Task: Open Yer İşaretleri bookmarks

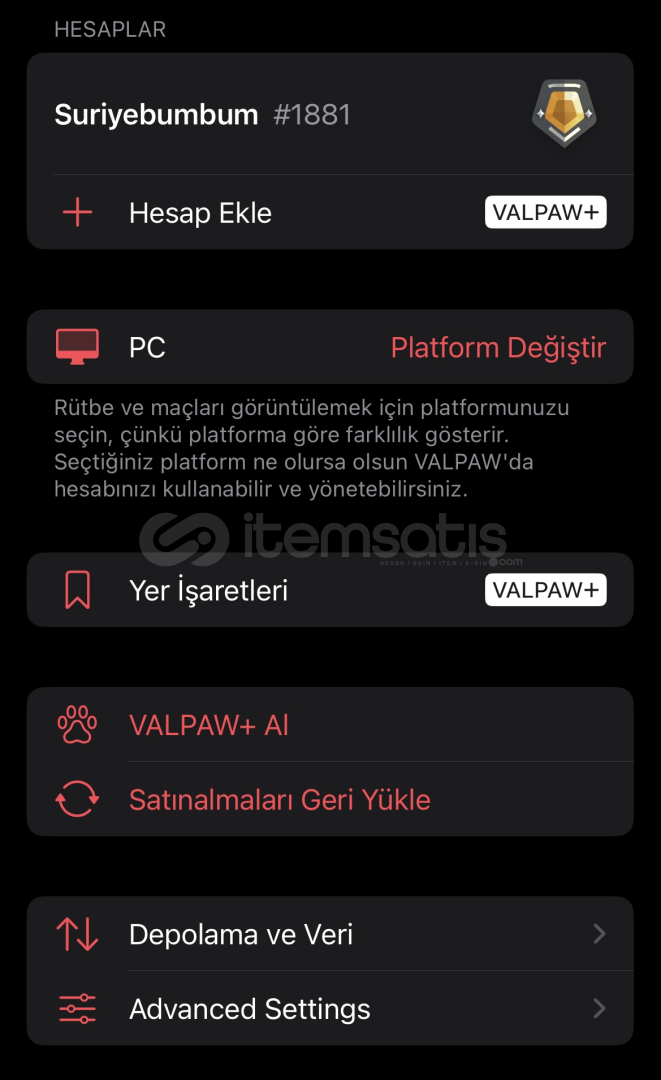Action: [x=330, y=590]
